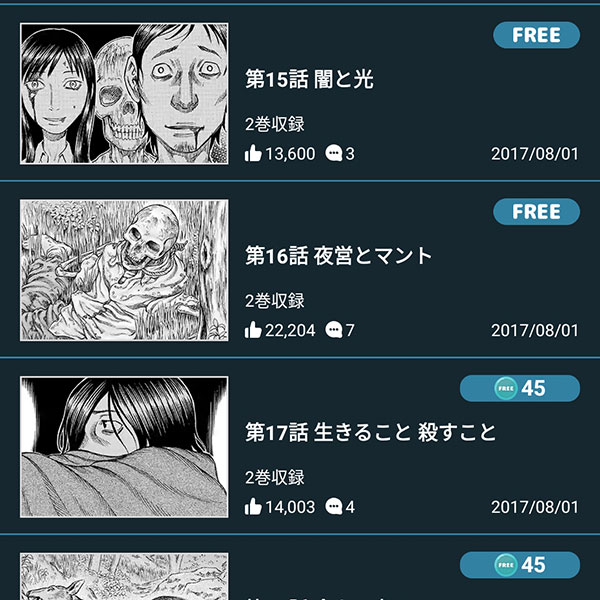Image resolution: width=600 pixels, height=600 pixels.
Task: Tap the thumbnail image of 第17話
Action: (124, 447)
